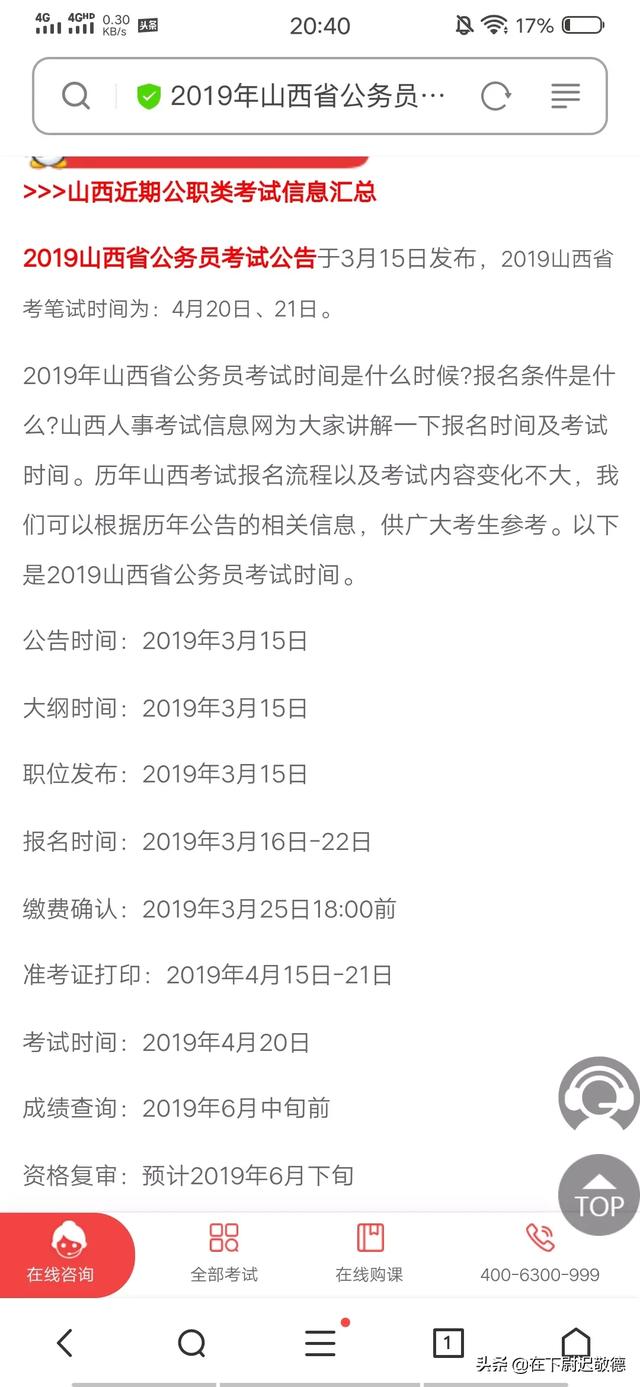Viewport: 640px width, 1387px height.
Task: Call 400-6300-999 hotline
Action: (540, 1254)
